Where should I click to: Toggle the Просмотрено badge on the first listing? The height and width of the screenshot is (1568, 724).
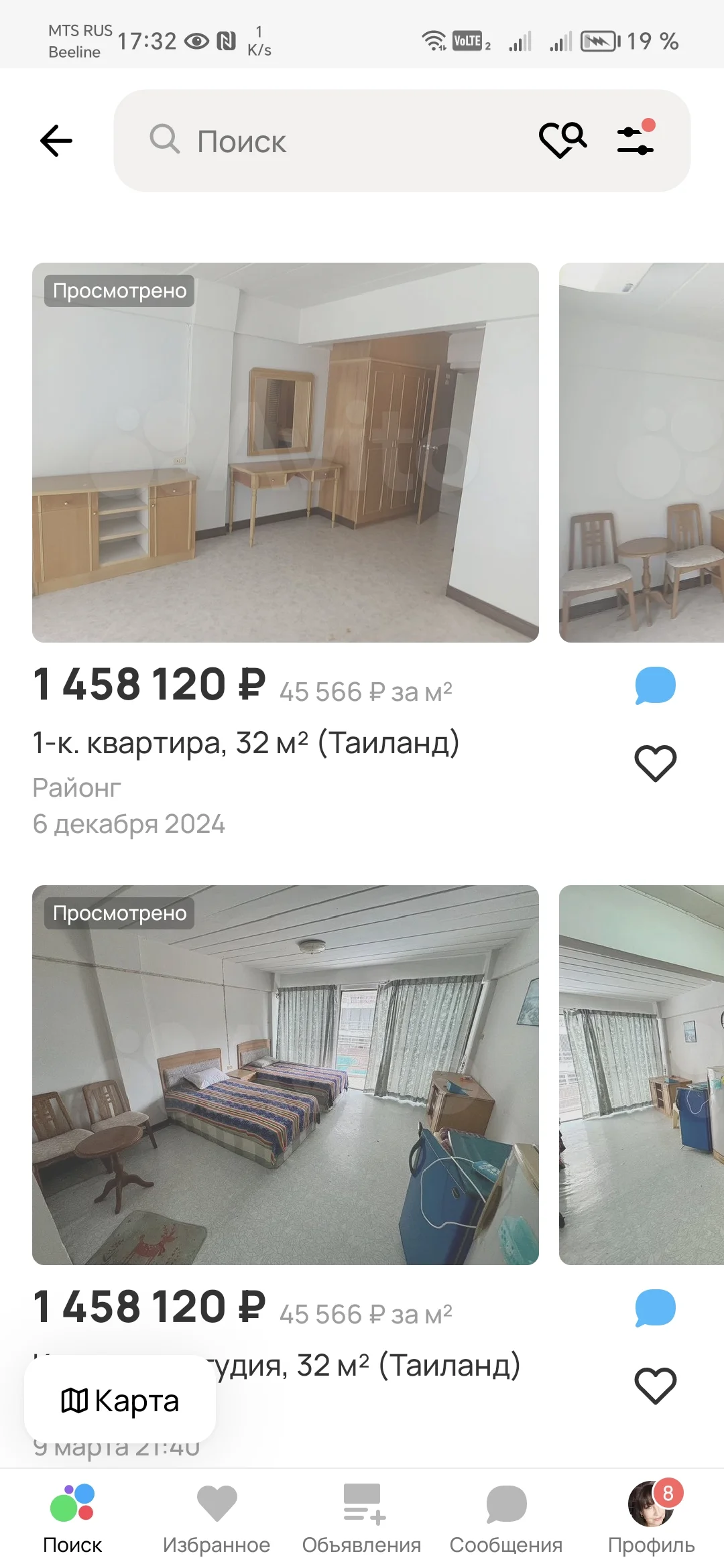coord(118,291)
